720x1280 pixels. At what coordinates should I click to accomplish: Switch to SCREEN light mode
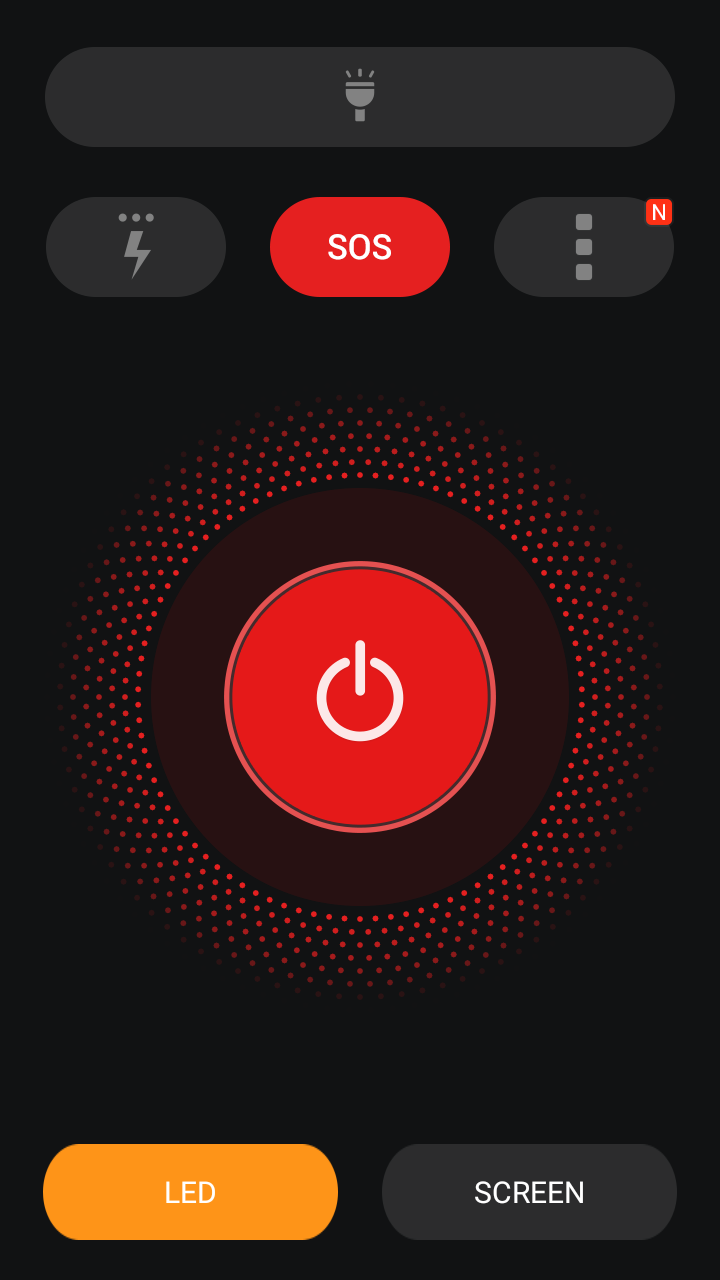[529, 1192]
